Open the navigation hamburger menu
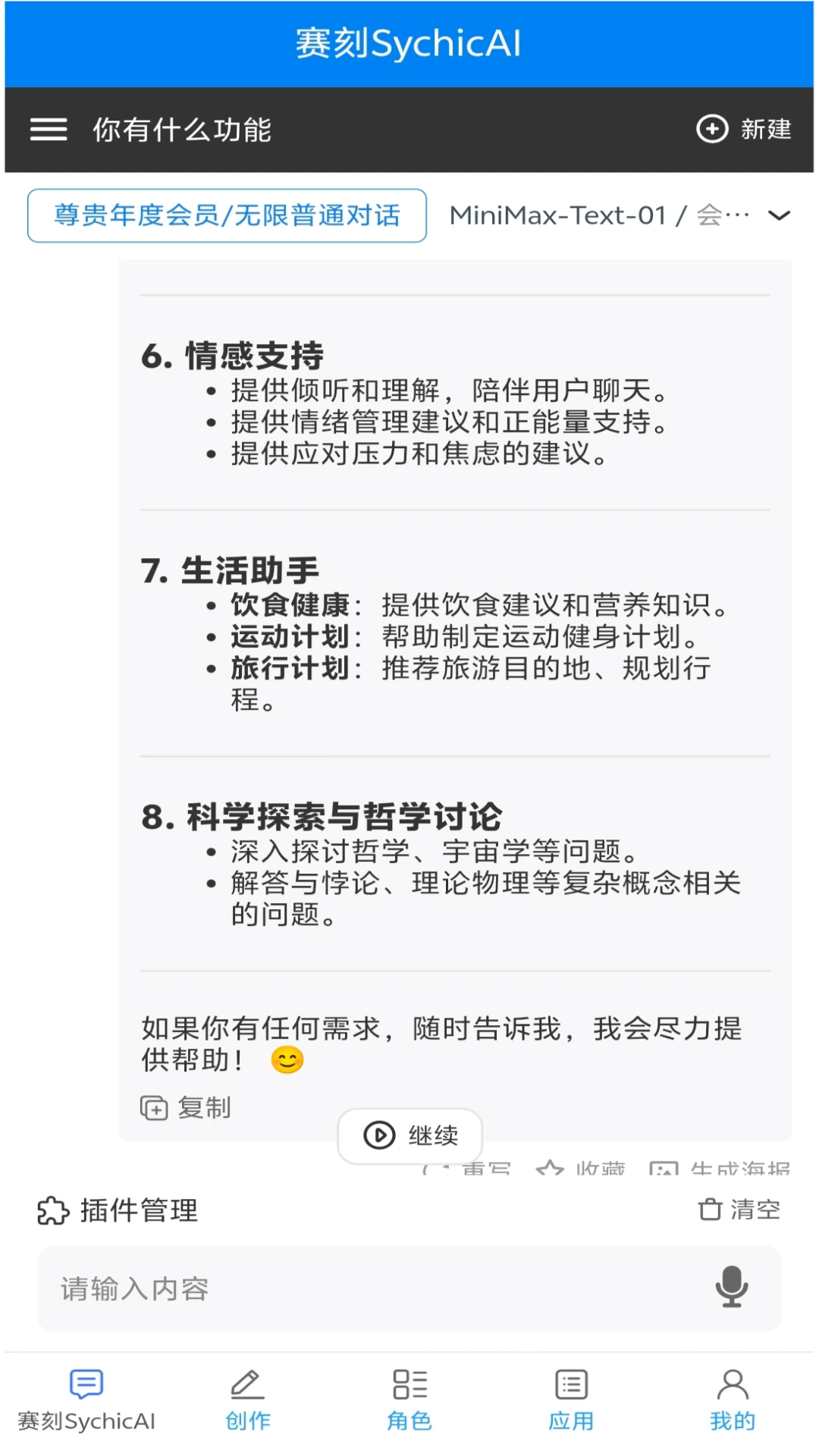The width and height of the screenshot is (819, 1456). pos(48,129)
